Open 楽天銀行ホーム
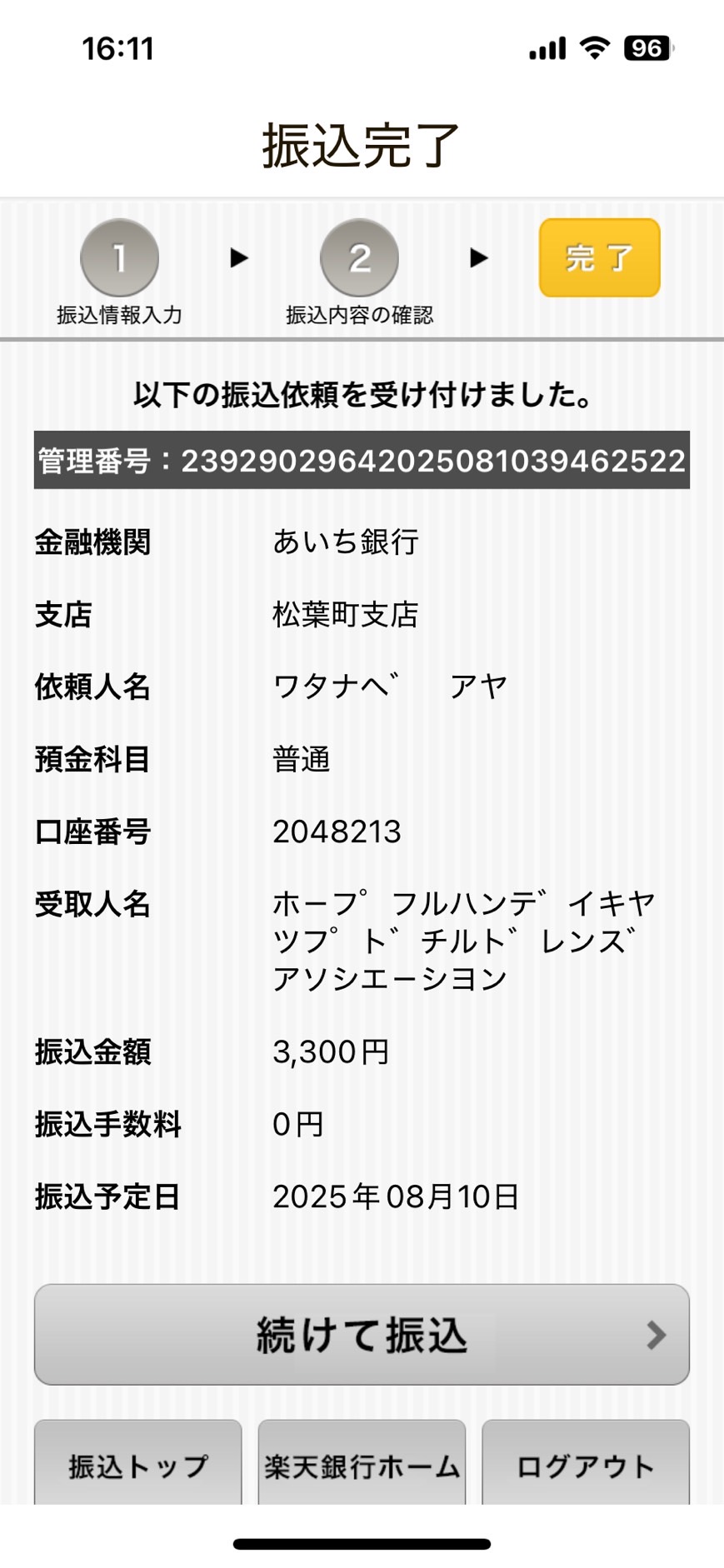The height and width of the screenshot is (1568, 724). coord(362,1464)
